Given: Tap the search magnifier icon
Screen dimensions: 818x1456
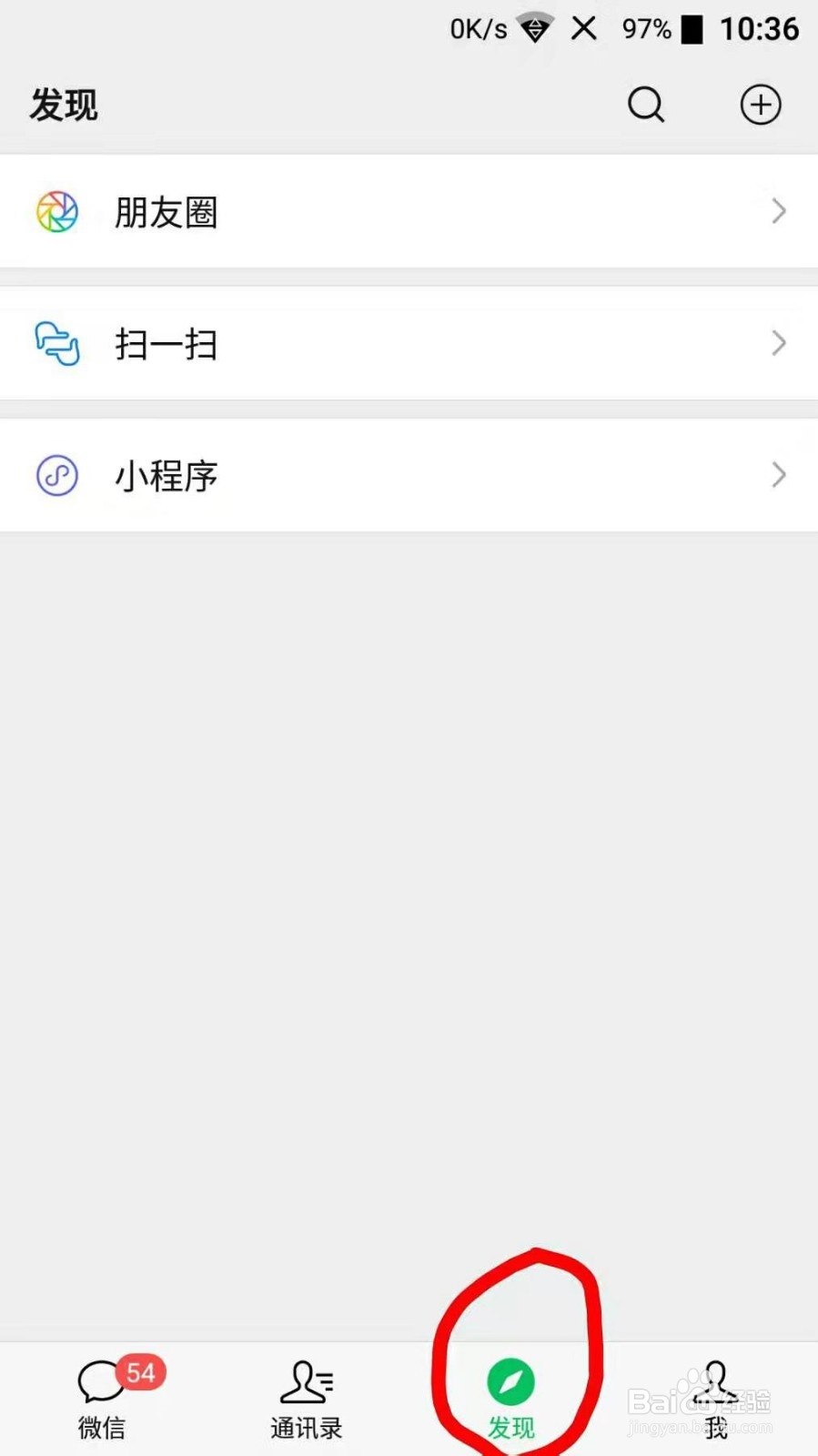Looking at the screenshot, I should pyautogui.click(x=645, y=105).
